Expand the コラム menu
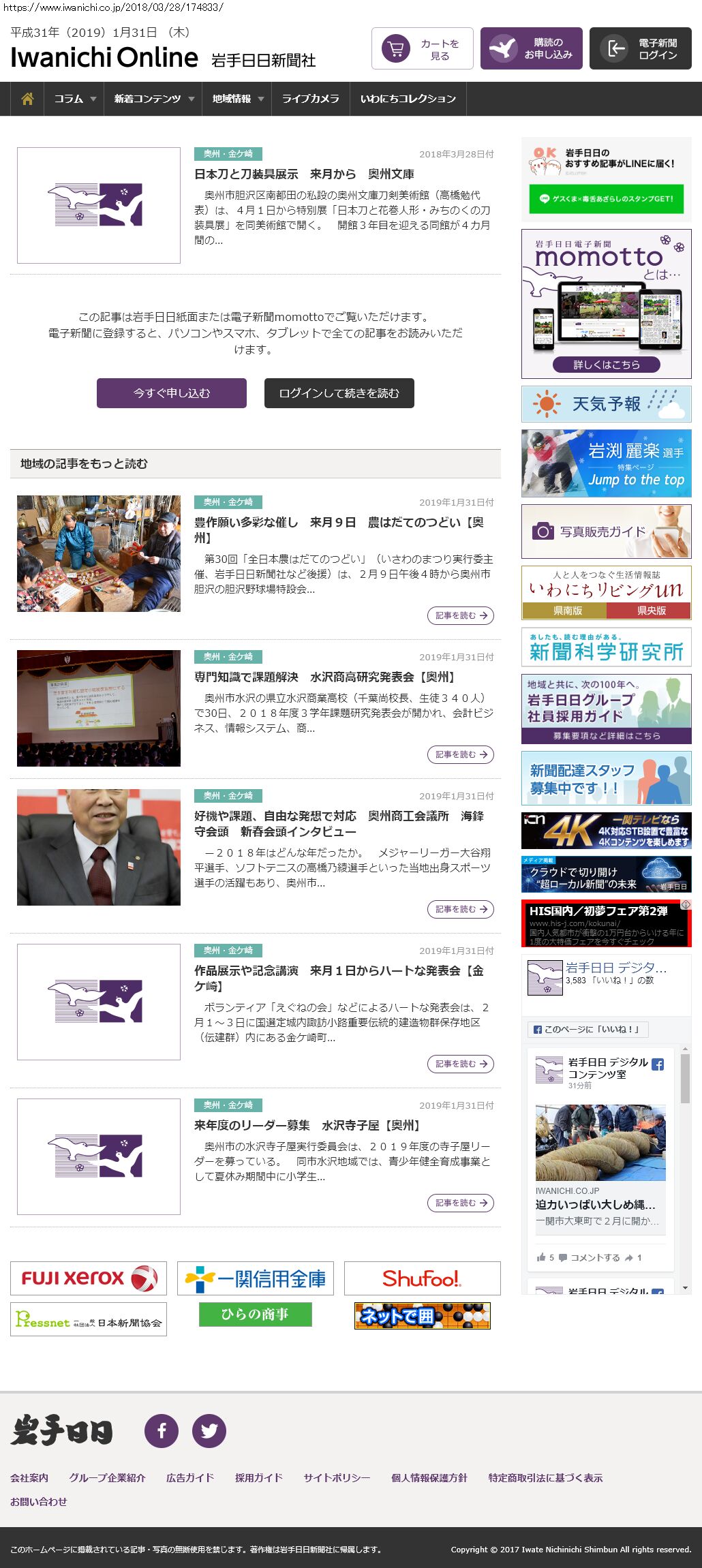Image resolution: width=702 pixels, height=1568 pixels. [x=74, y=99]
